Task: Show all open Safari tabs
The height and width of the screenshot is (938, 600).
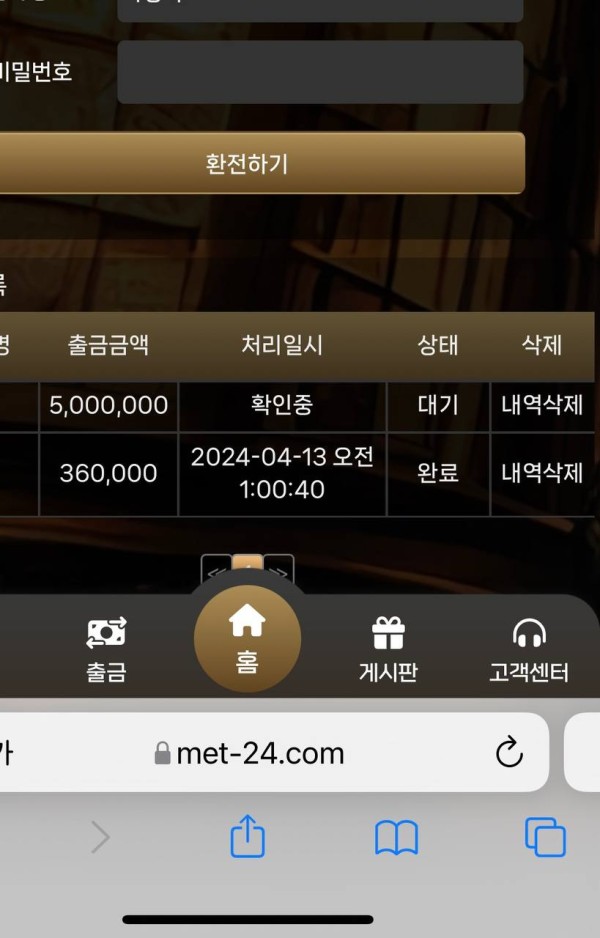Action: click(545, 837)
